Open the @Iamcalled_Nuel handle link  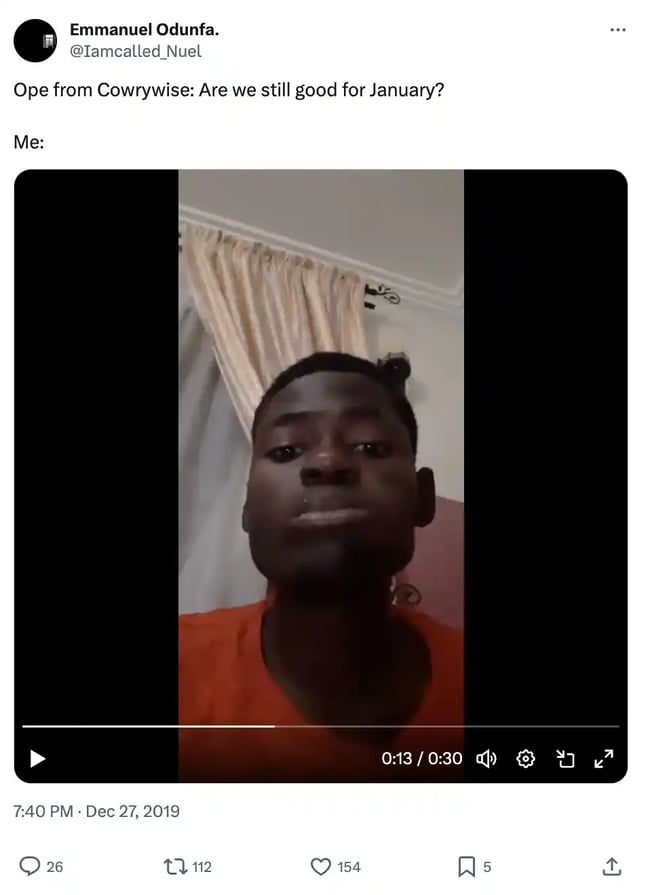click(135, 51)
